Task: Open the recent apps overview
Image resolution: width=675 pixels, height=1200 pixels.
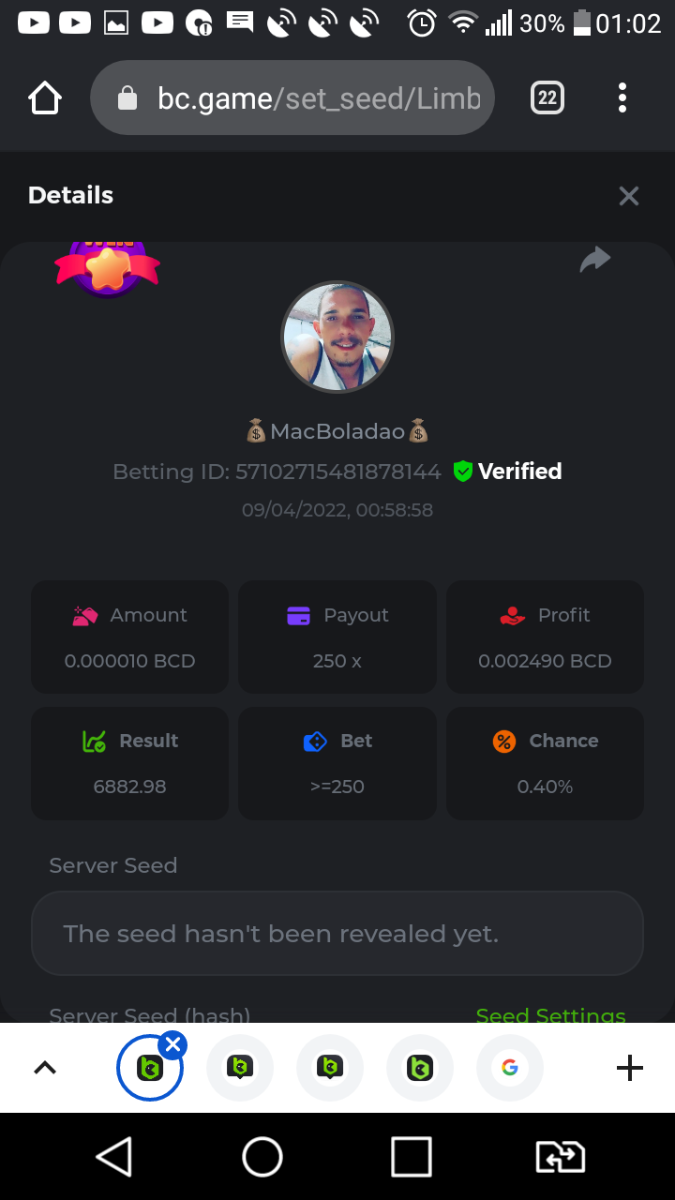Action: click(411, 1157)
